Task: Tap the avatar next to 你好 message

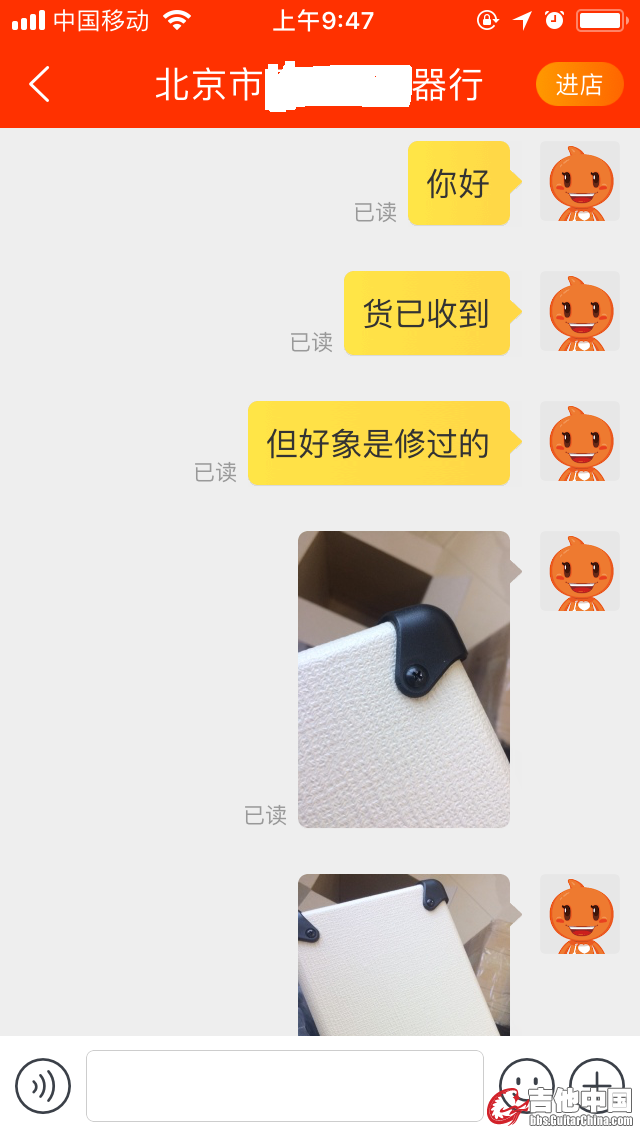Action: click(x=580, y=182)
